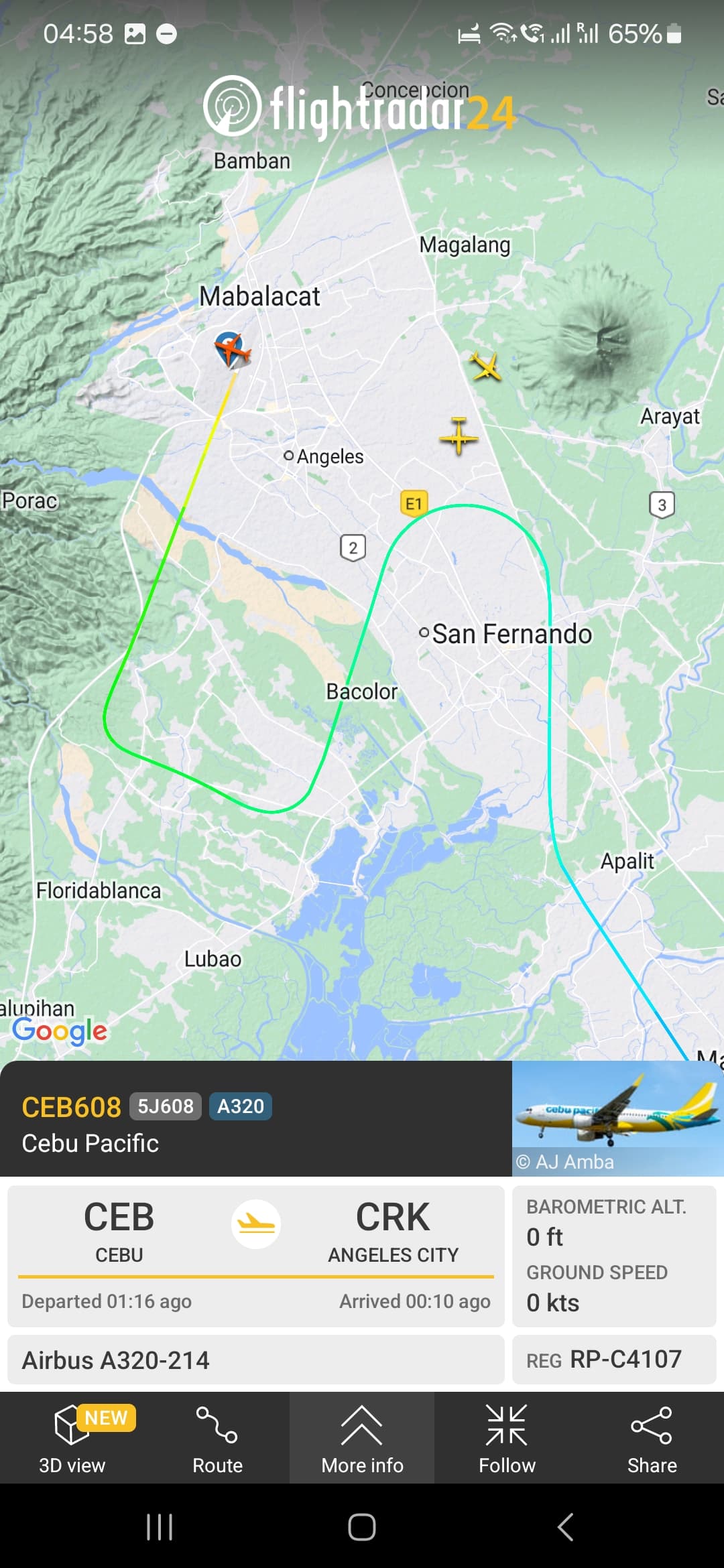Screen dimensions: 724x1568
Task: Select the red CEB608 plane at Mabalacat
Action: pyautogui.click(x=232, y=350)
